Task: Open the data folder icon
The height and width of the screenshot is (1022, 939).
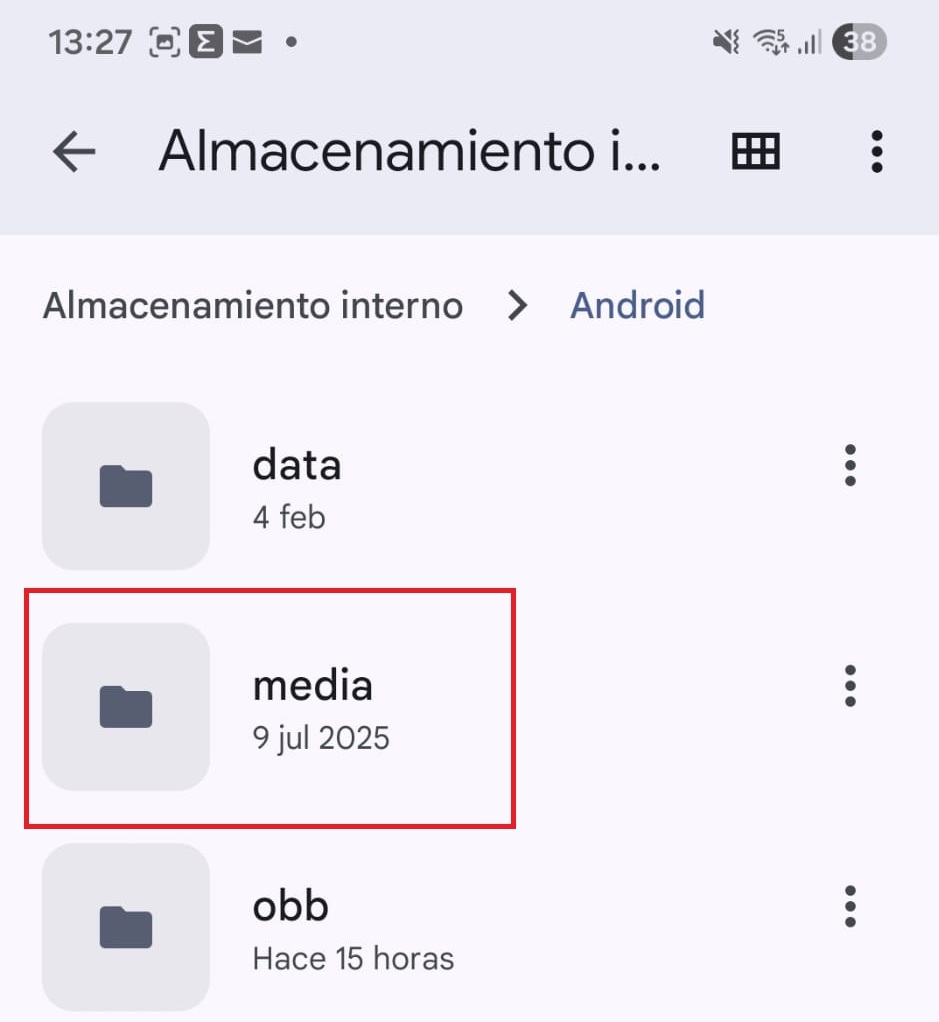Action: coord(125,487)
